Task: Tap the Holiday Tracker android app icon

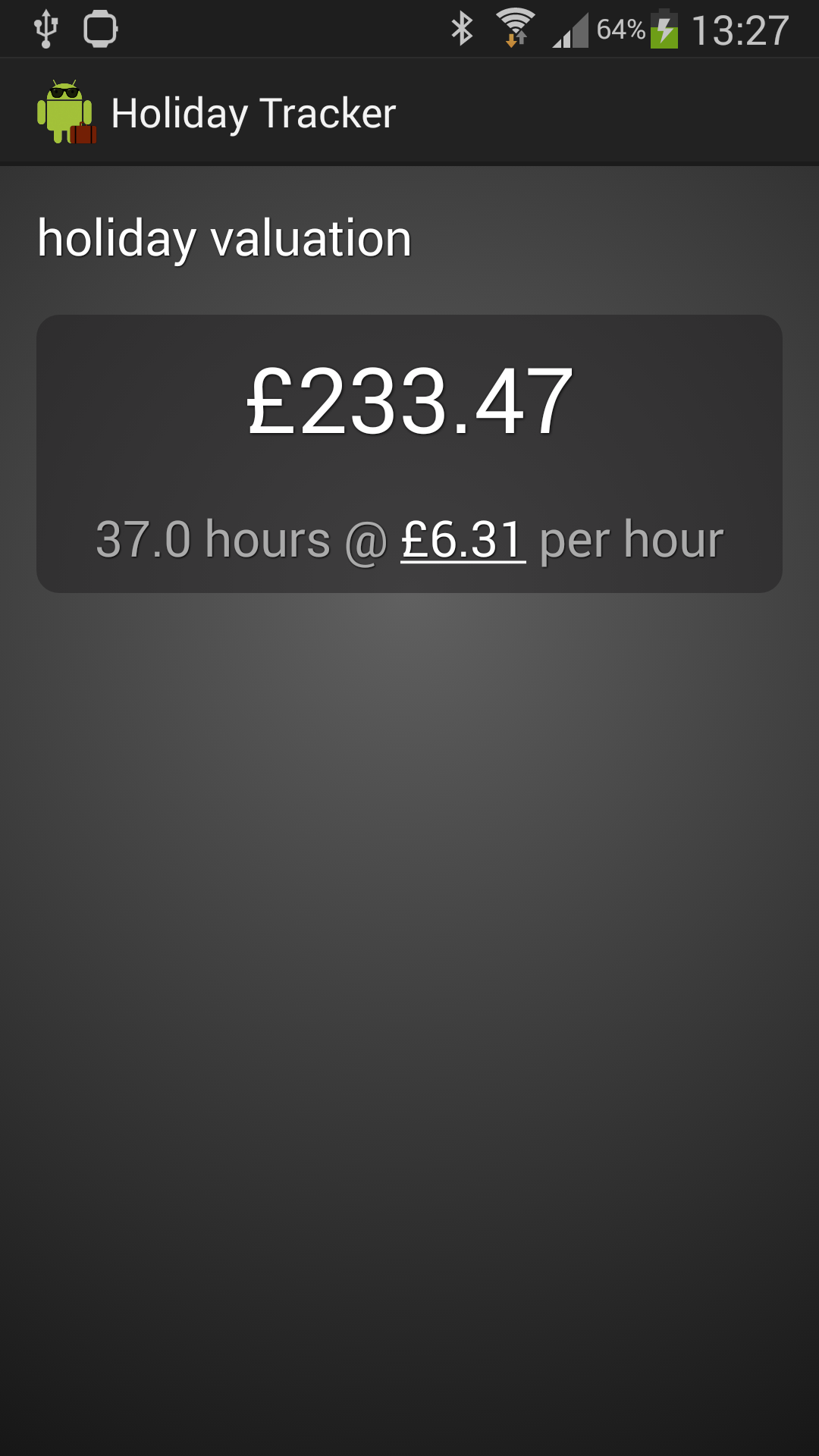Action: (x=67, y=111)
